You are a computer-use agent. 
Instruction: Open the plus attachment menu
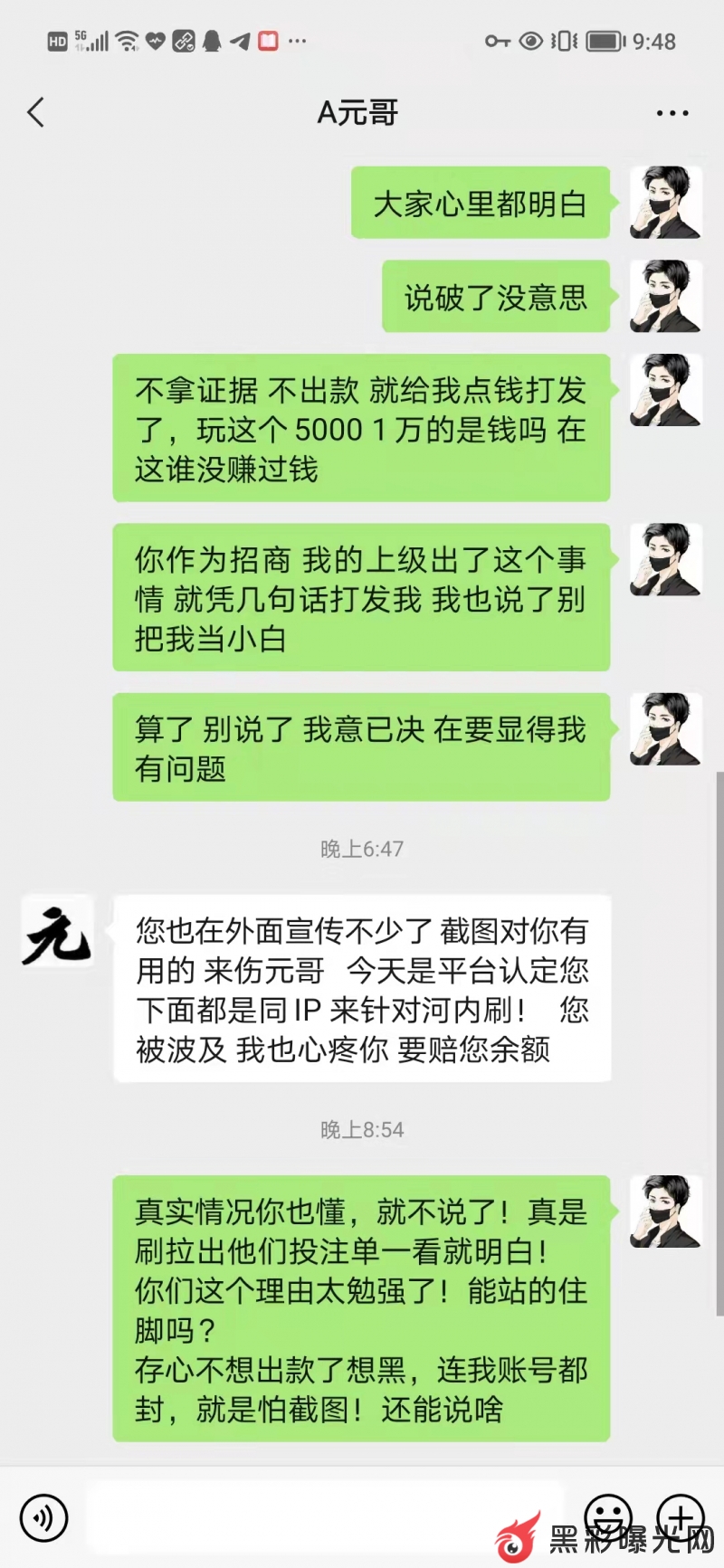point(680,1517)
